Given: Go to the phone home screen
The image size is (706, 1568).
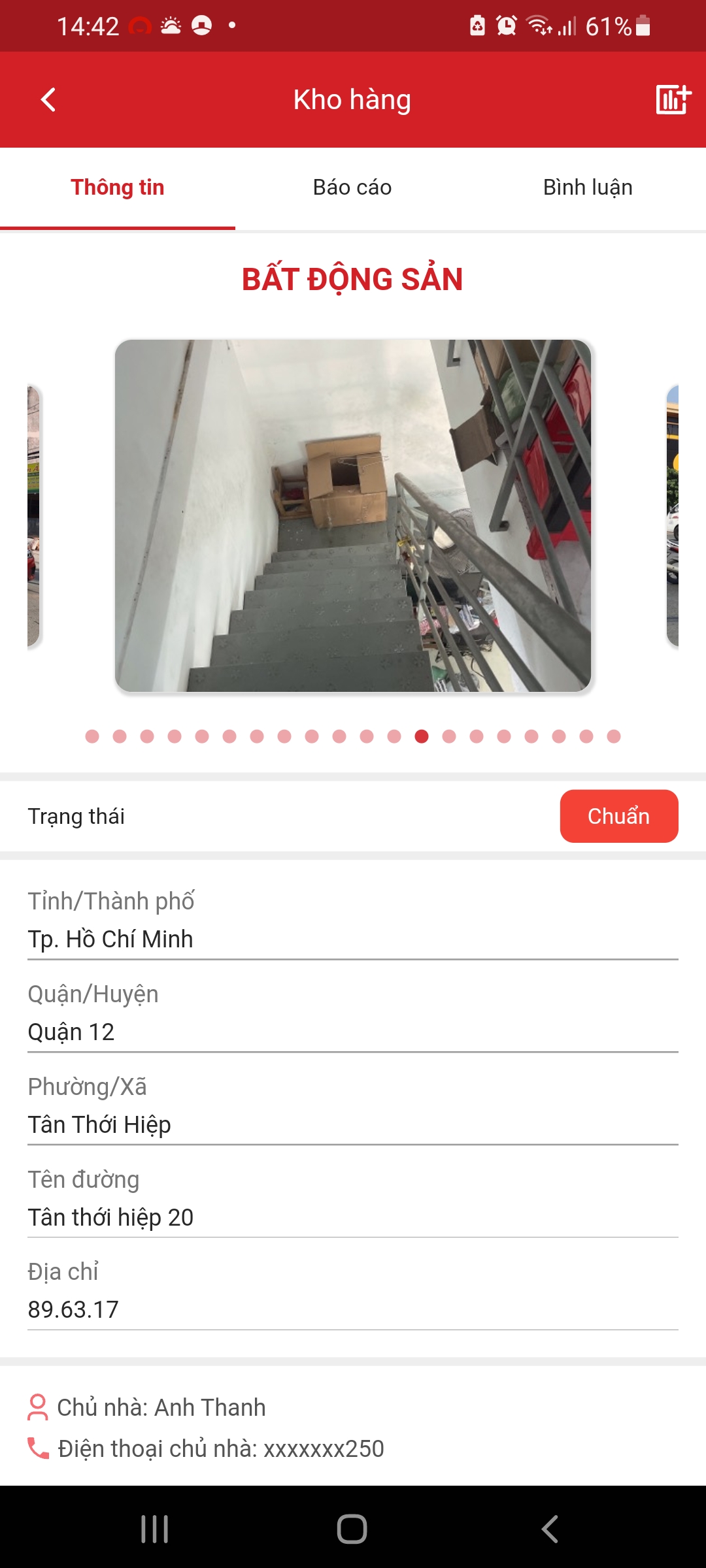Looking at the screenshot, I should click(x=352, y=1529).
